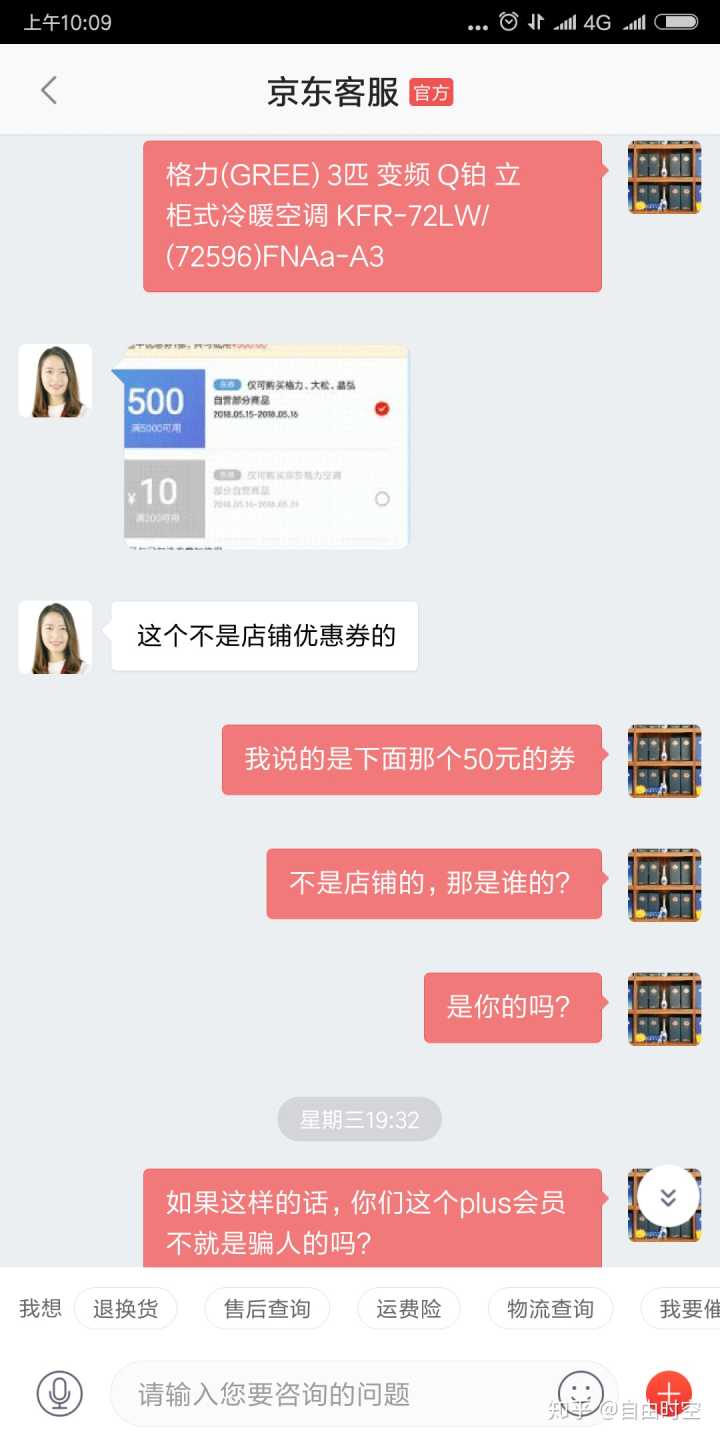Open the red plus attachment menu

[668, 1391]
